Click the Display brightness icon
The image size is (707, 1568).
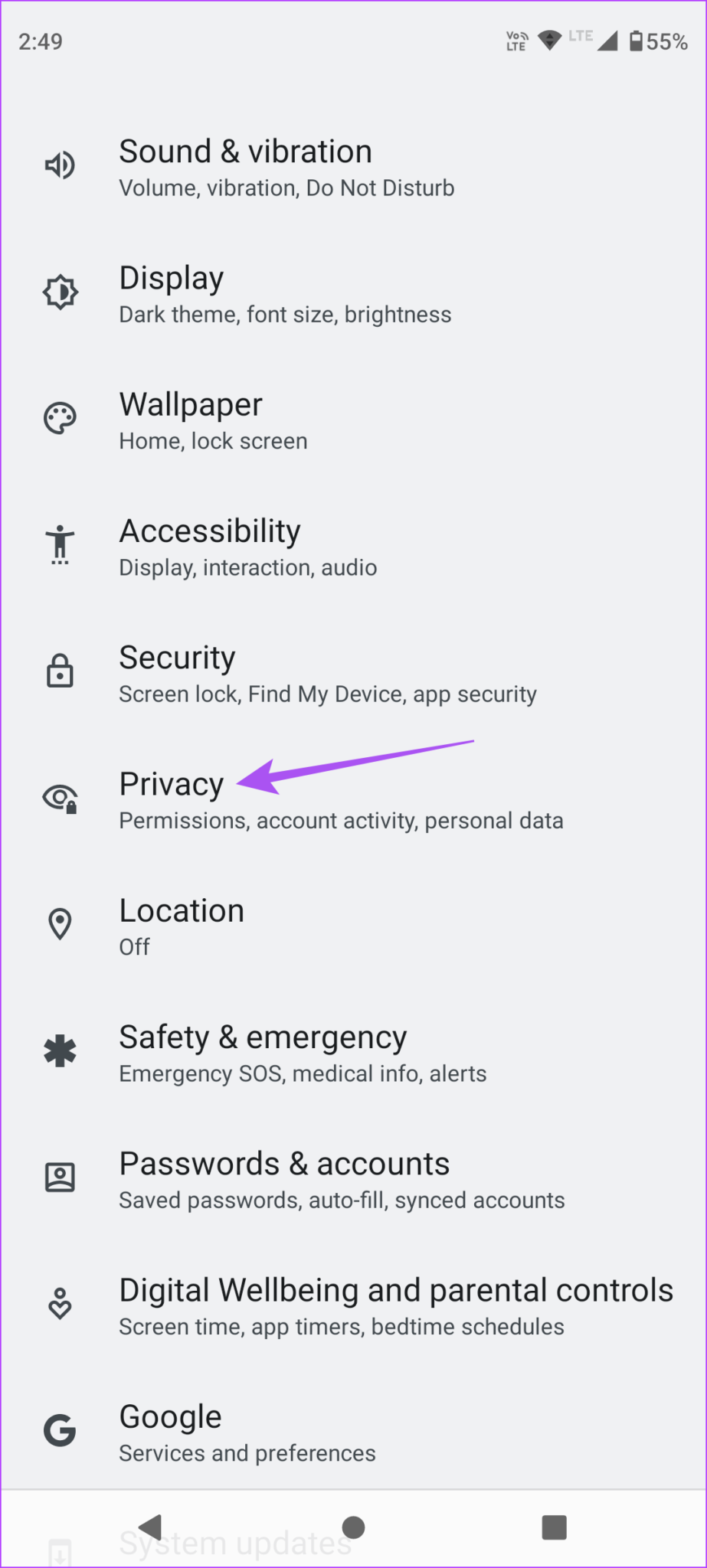[x=61, y=292]
